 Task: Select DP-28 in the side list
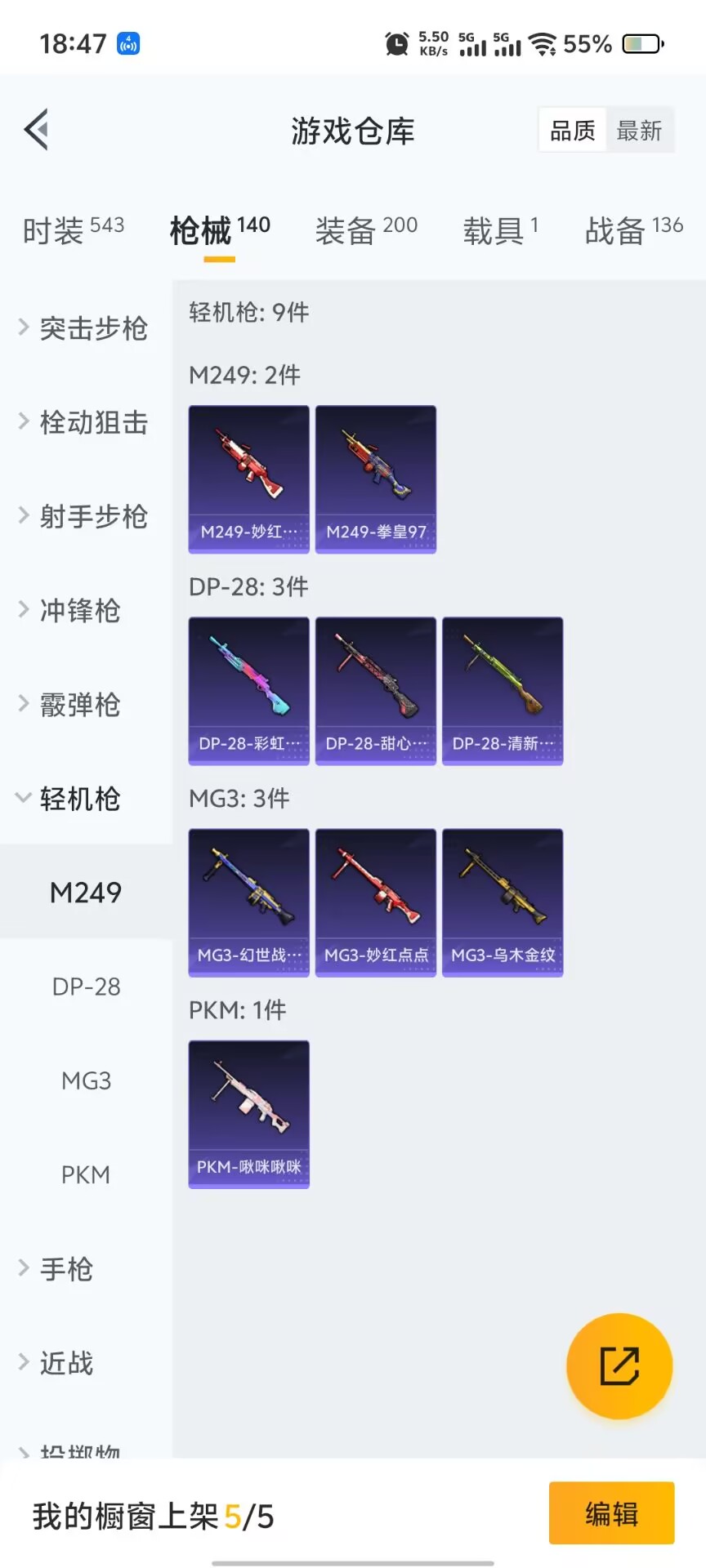coord(86,987)
